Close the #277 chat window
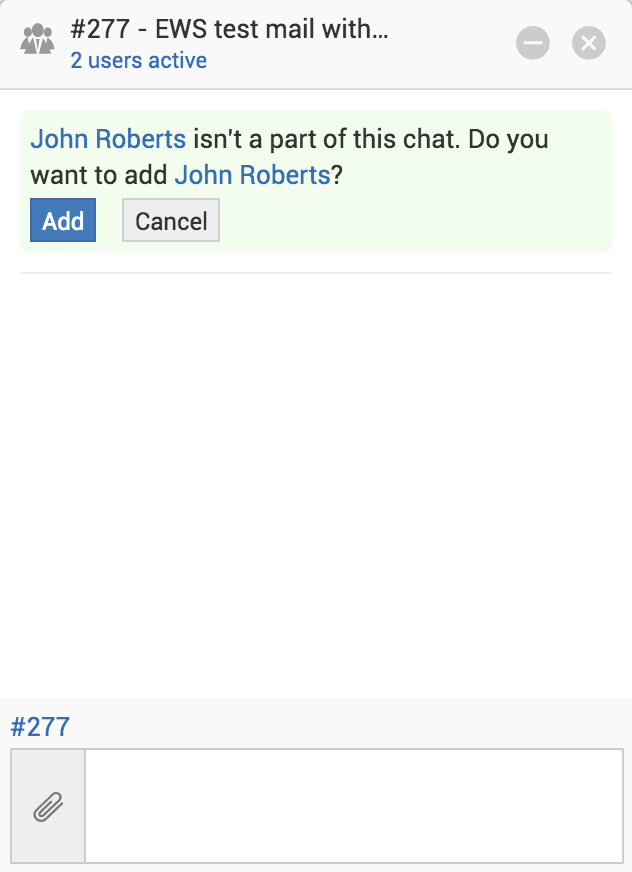This screenshot has height=872, width=632. [589, 43]
